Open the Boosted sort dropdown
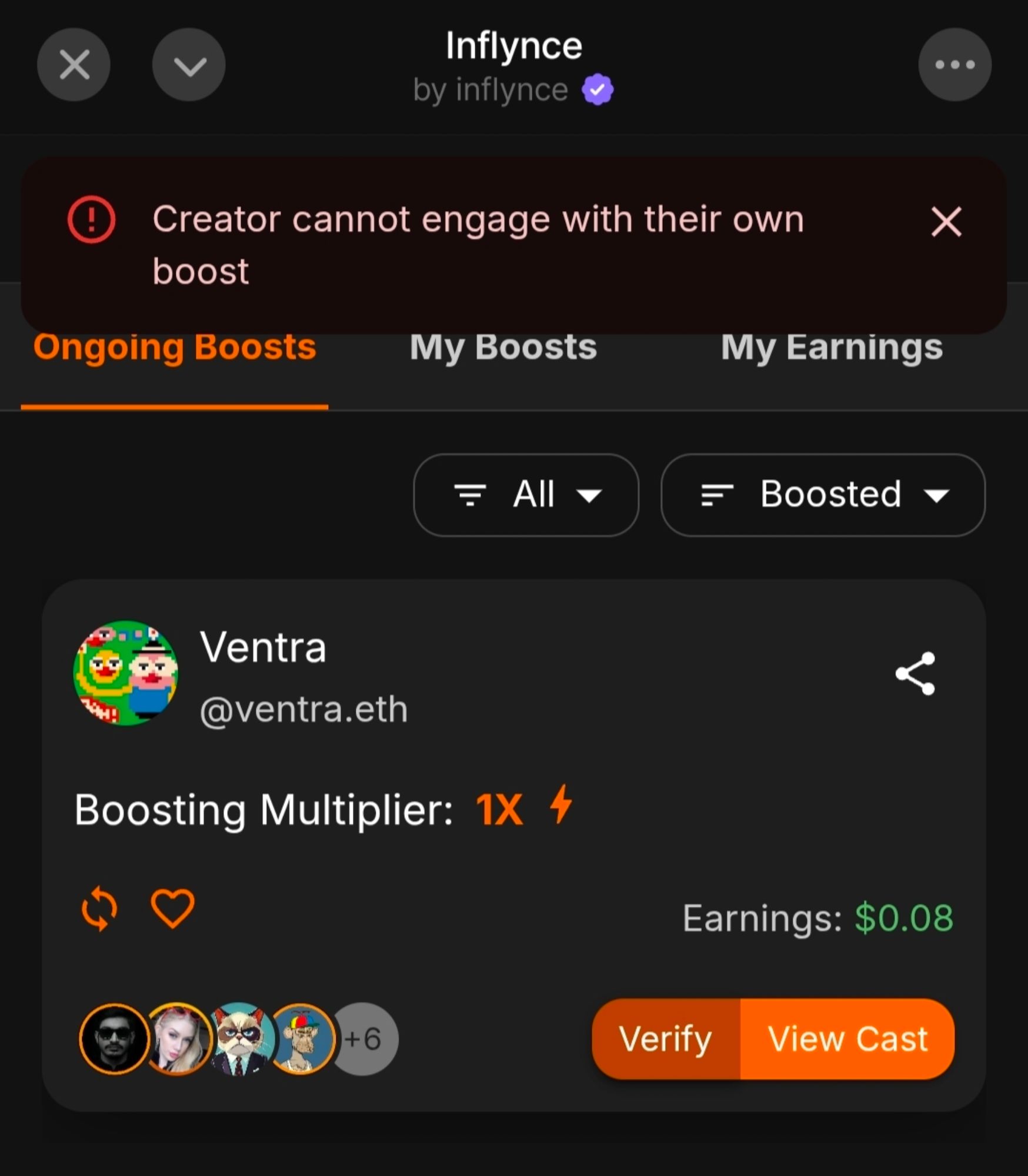 [823, 495]
